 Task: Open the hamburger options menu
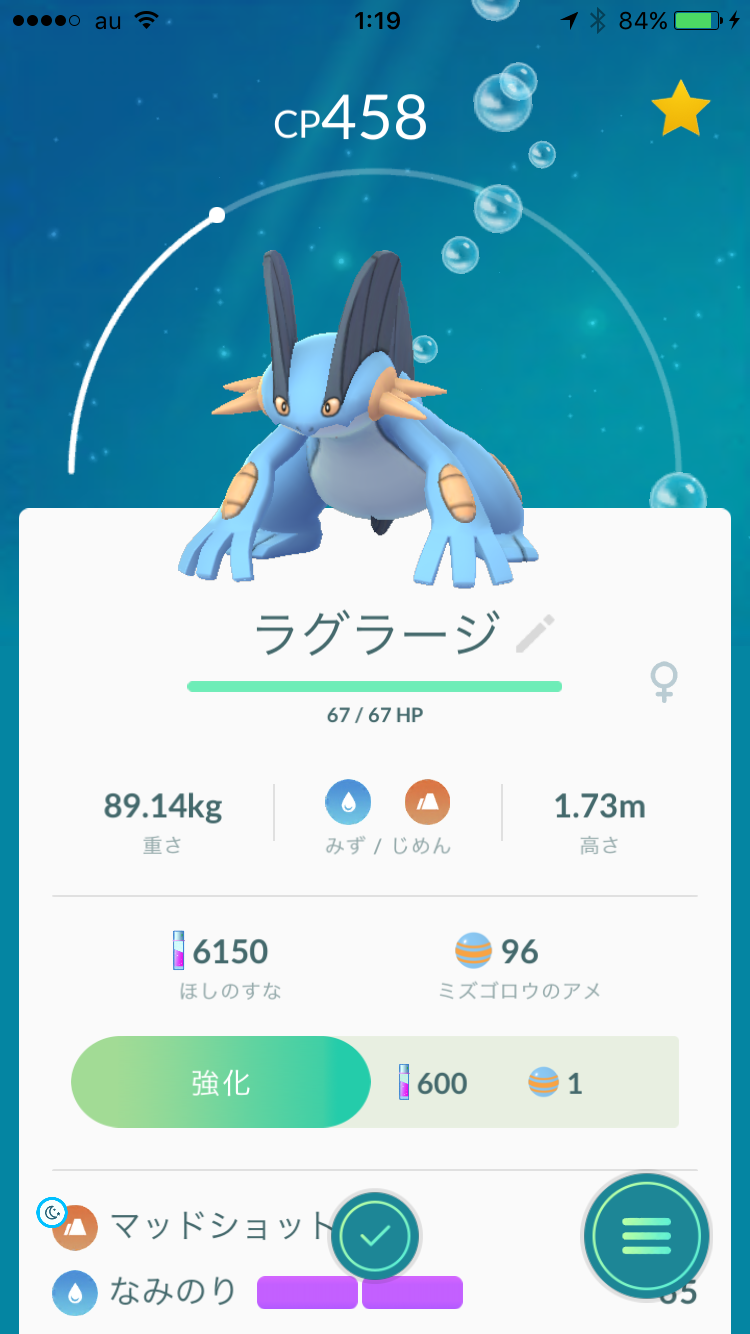point(646,1237)
